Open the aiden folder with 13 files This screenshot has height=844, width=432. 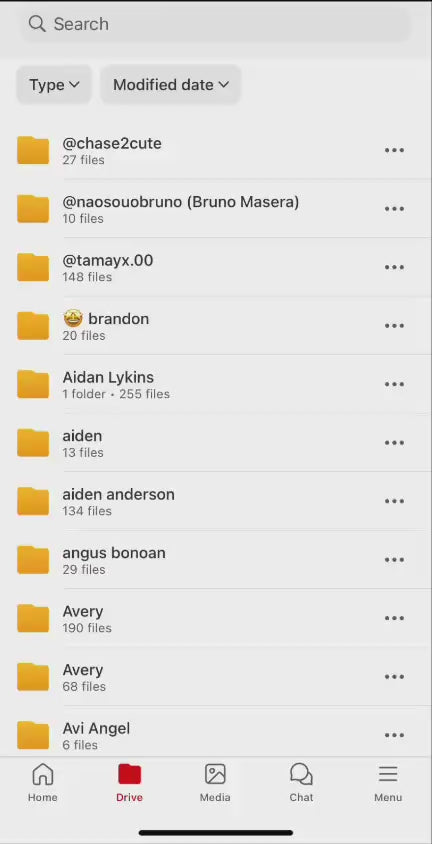[216, 443]
